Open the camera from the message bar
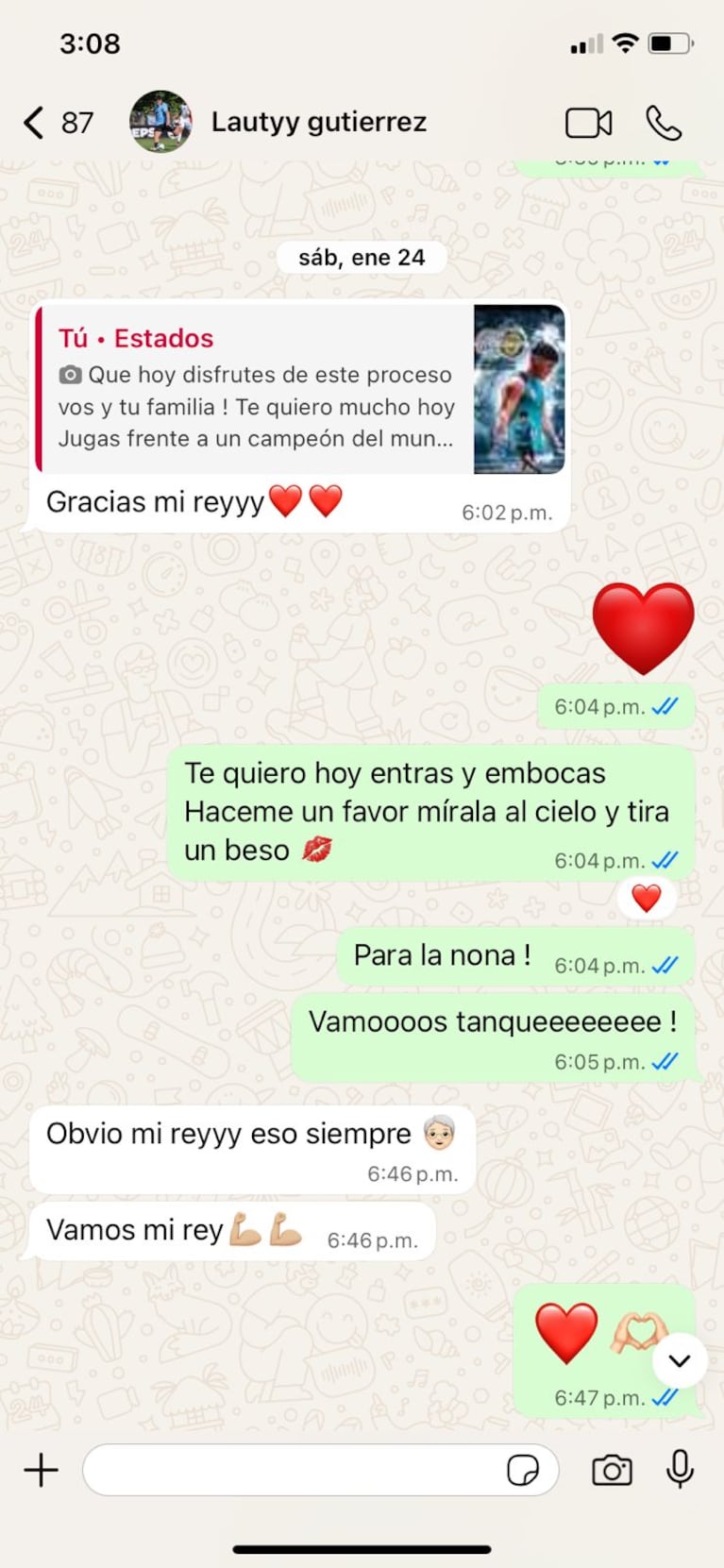The width and height of the screenshot is (724, 1568). 611,1470
